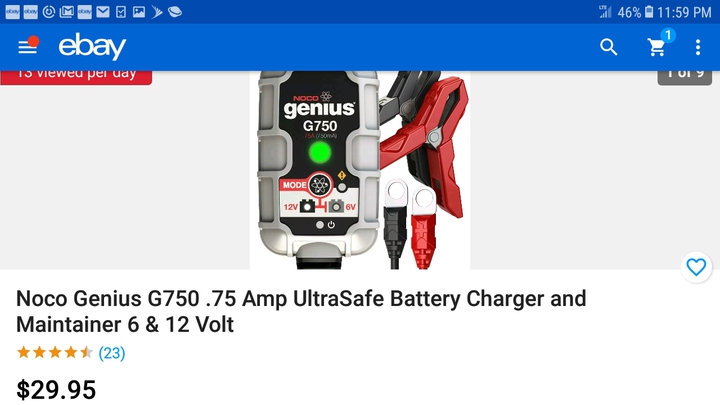720x405 pixels.
Task: Add item to watchlist with heart icon
Action: pyautogui.click(x=696, y=266)
